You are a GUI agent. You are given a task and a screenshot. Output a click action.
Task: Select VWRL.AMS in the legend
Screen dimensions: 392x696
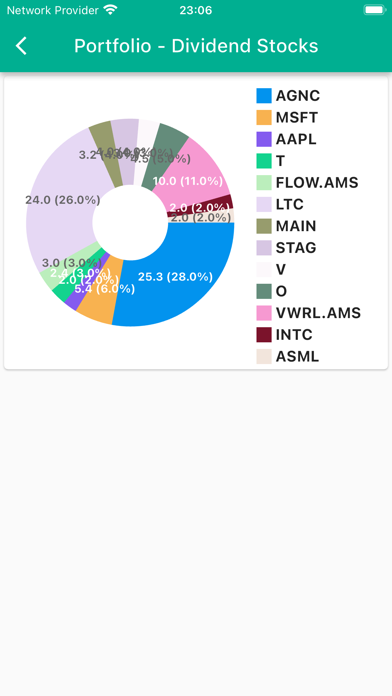pyautogui.click(x=309, y=313)
